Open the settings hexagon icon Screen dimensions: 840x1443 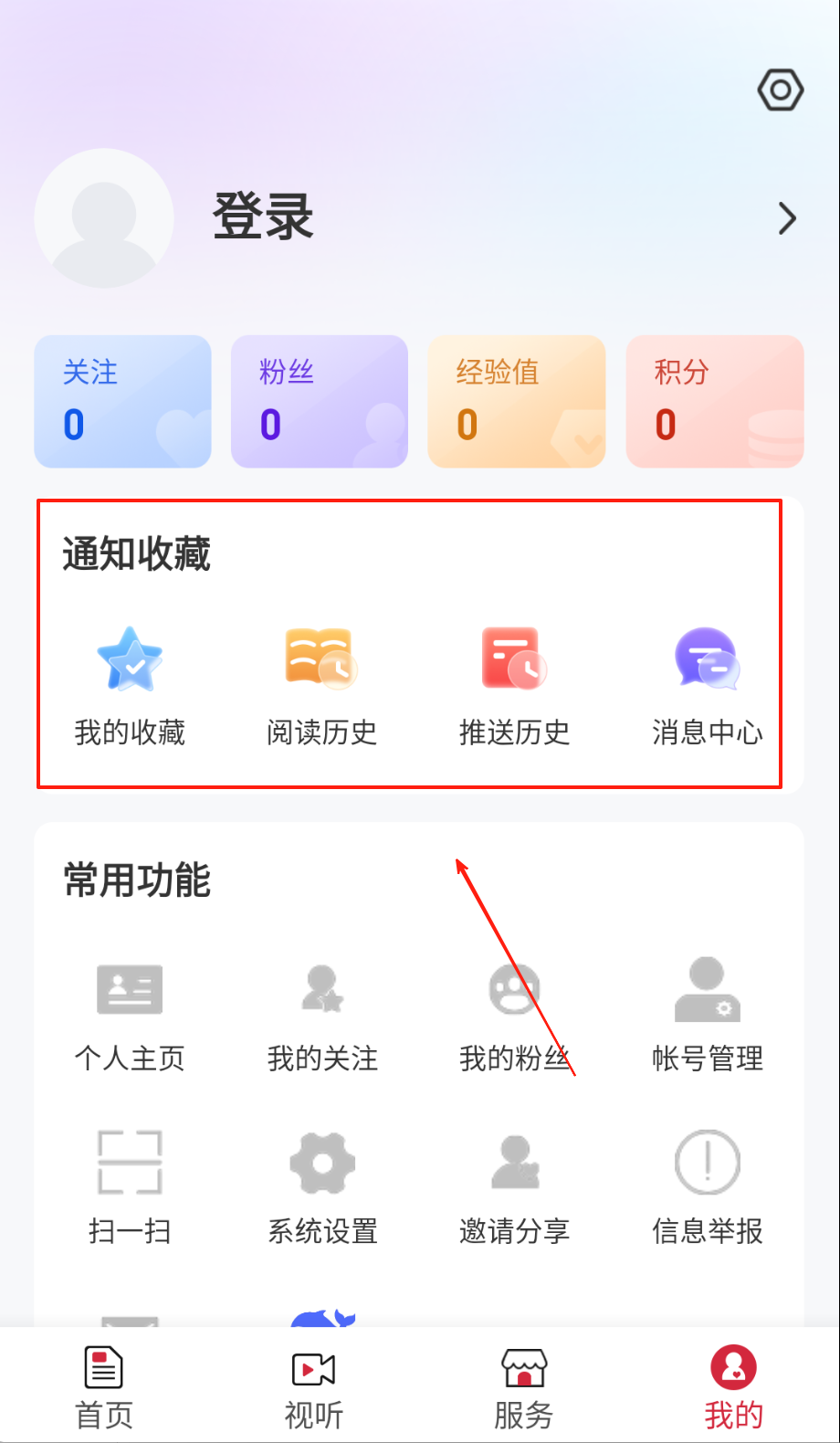(x=780, y=90)
